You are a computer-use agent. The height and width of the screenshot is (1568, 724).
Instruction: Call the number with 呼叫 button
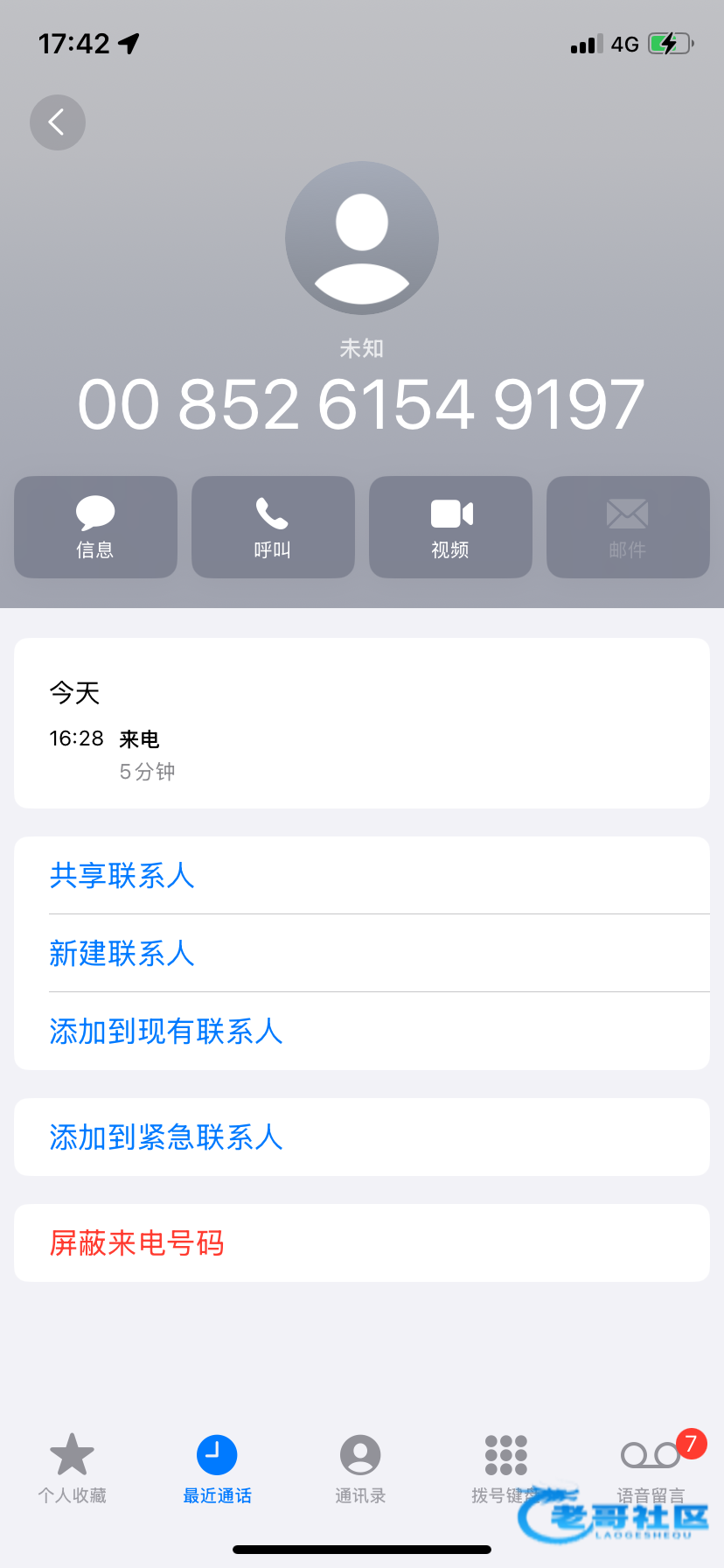tap(273, 527)
